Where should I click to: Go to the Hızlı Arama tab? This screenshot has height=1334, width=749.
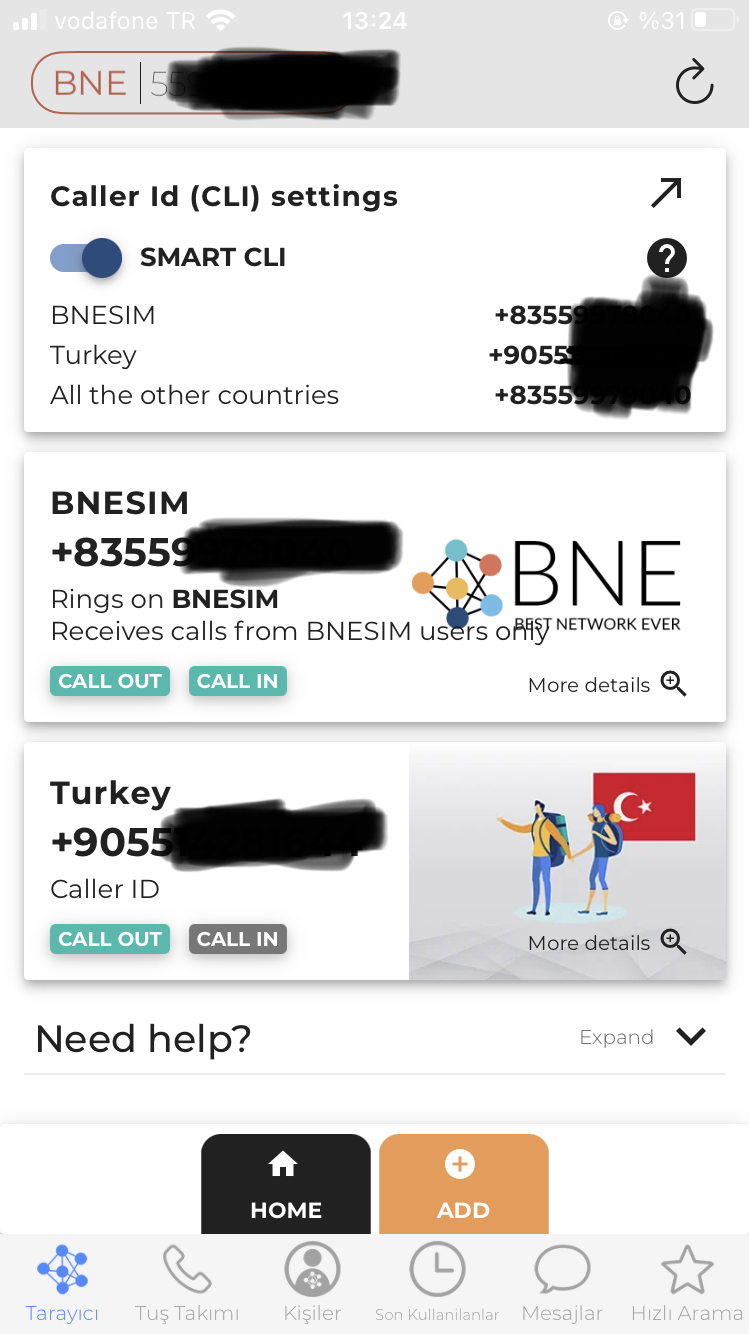[687, 1284]
